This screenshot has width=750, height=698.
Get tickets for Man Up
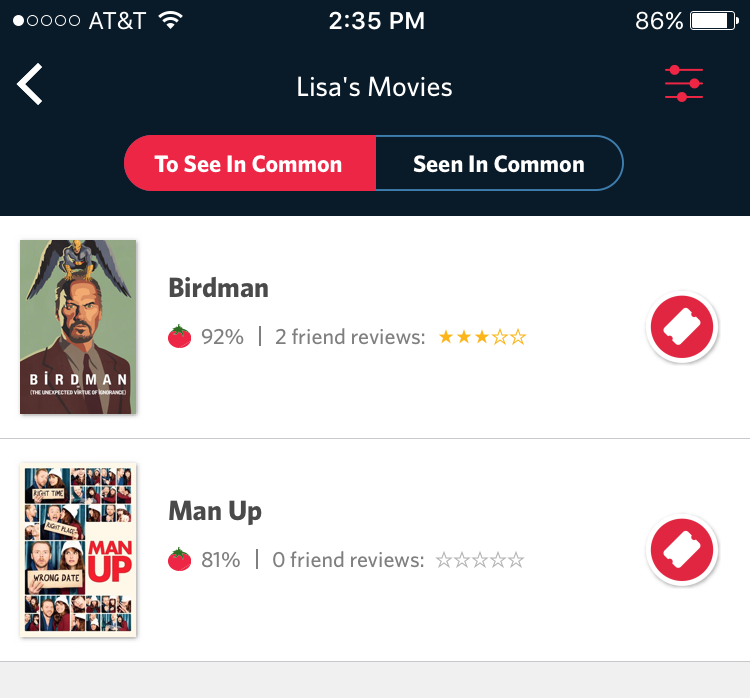683,549
